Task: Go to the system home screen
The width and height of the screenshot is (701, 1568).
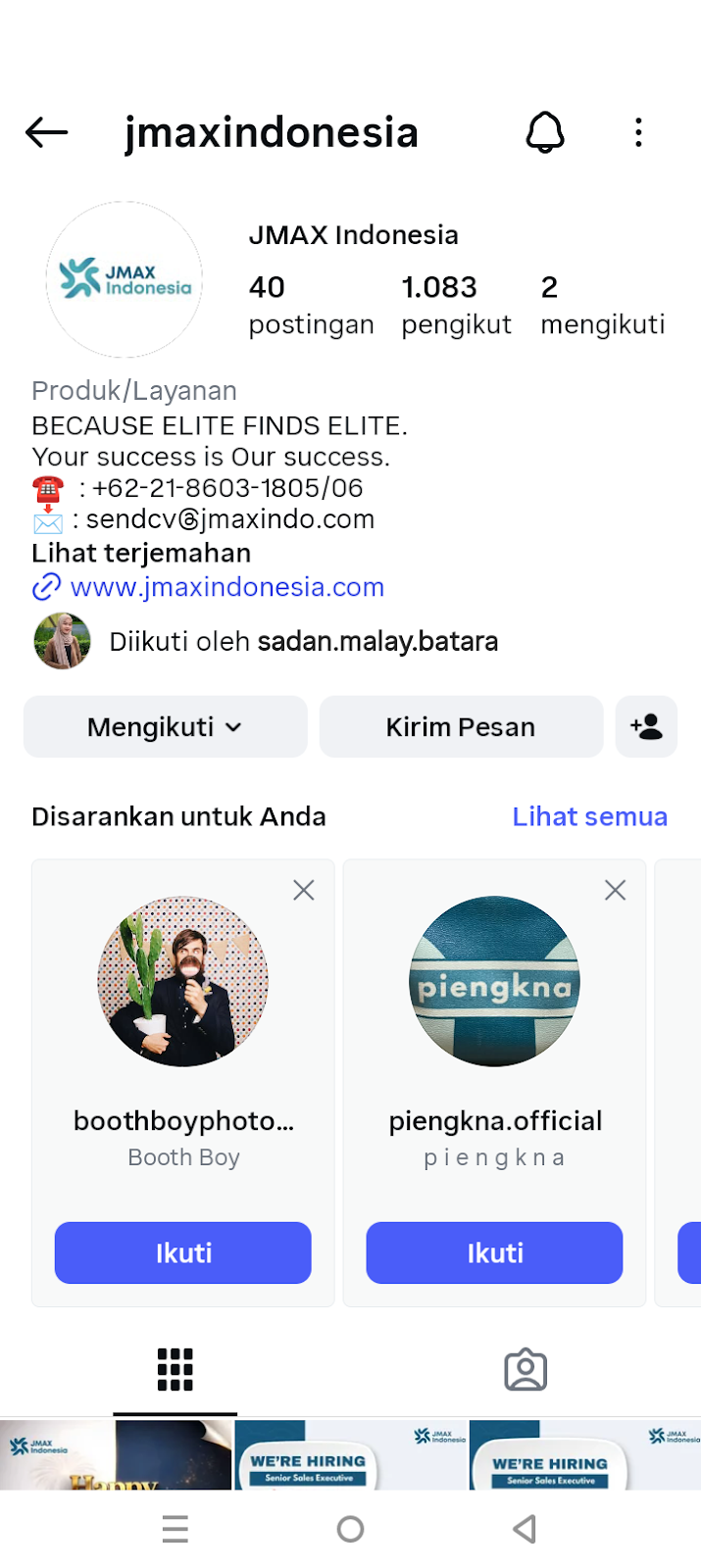Action: pos(350,1529)
